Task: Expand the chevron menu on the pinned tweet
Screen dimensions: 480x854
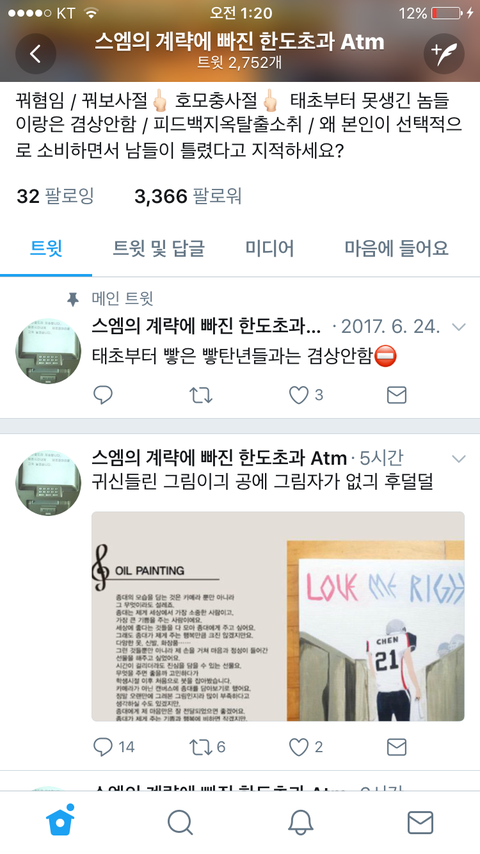Action: pyautogui.click(x=459, y=327)
